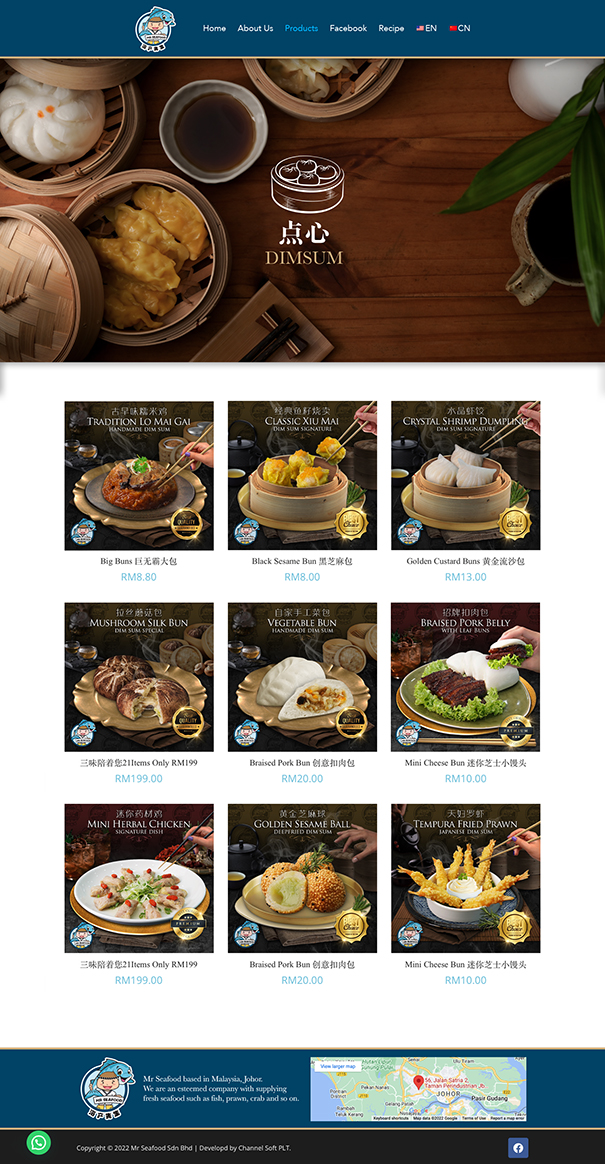Go to About Us page
Image resolution: width=605 pixels, height=1164 pixels.
point(255,28)
